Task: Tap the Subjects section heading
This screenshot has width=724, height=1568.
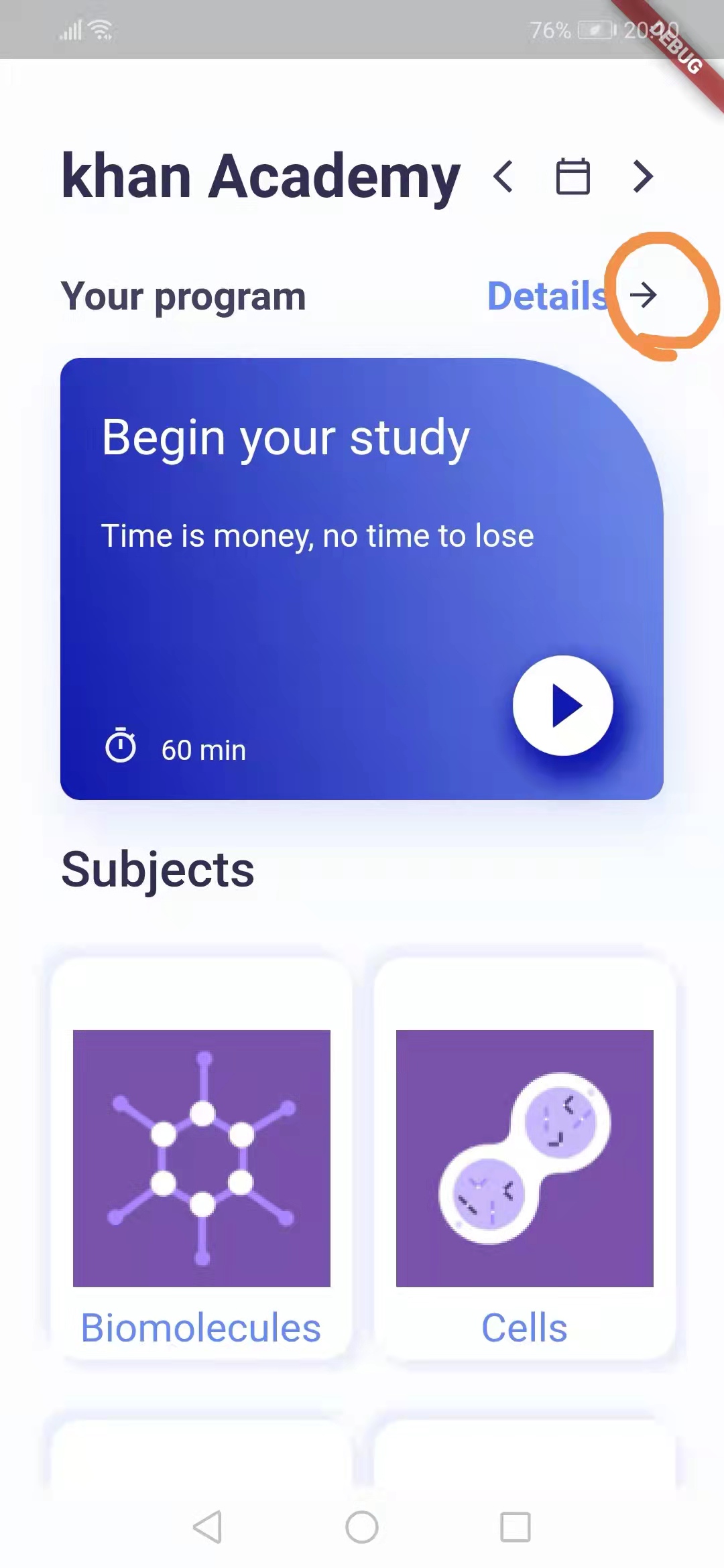Action: [156, 869]
